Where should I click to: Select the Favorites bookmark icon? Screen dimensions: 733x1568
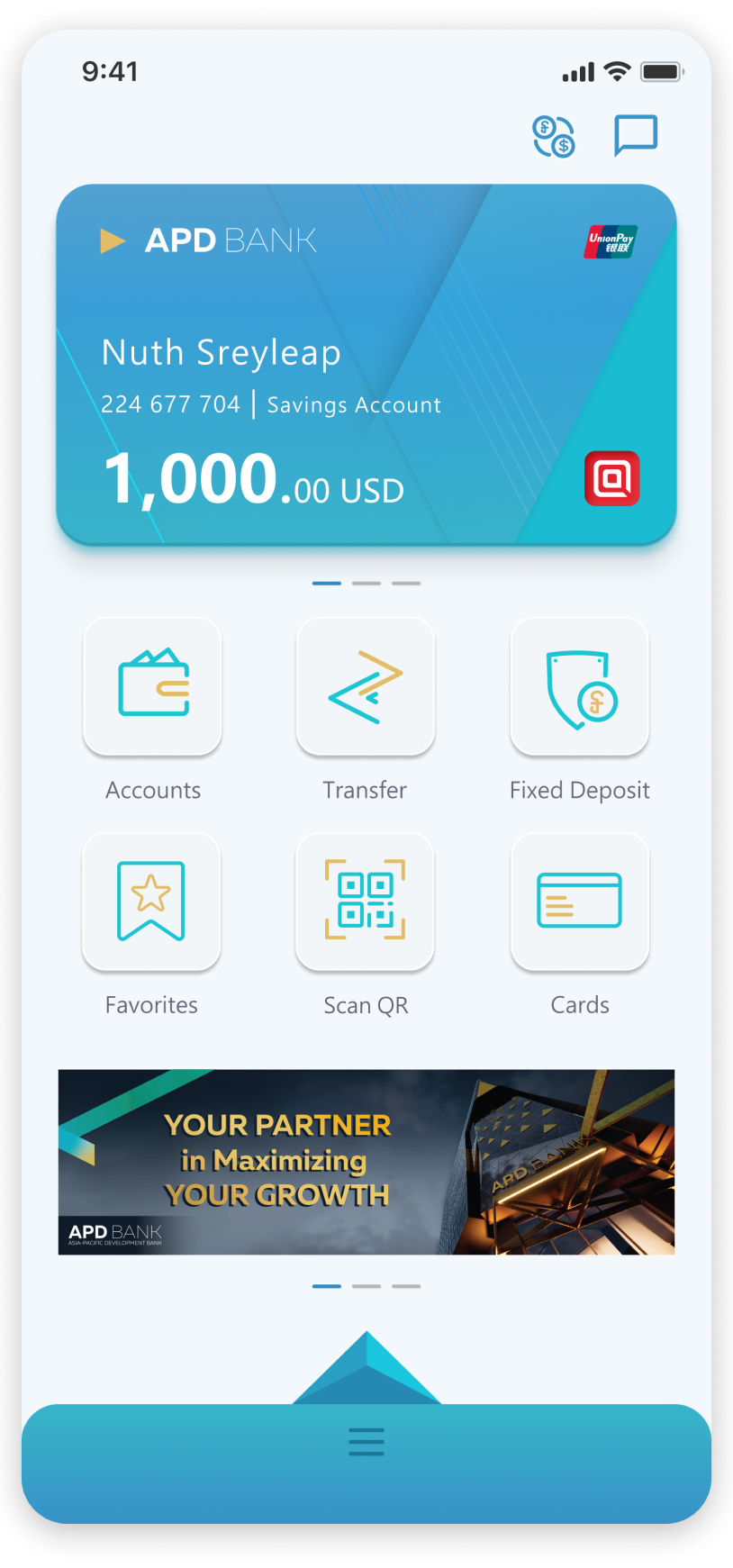(x=151, y=902)
